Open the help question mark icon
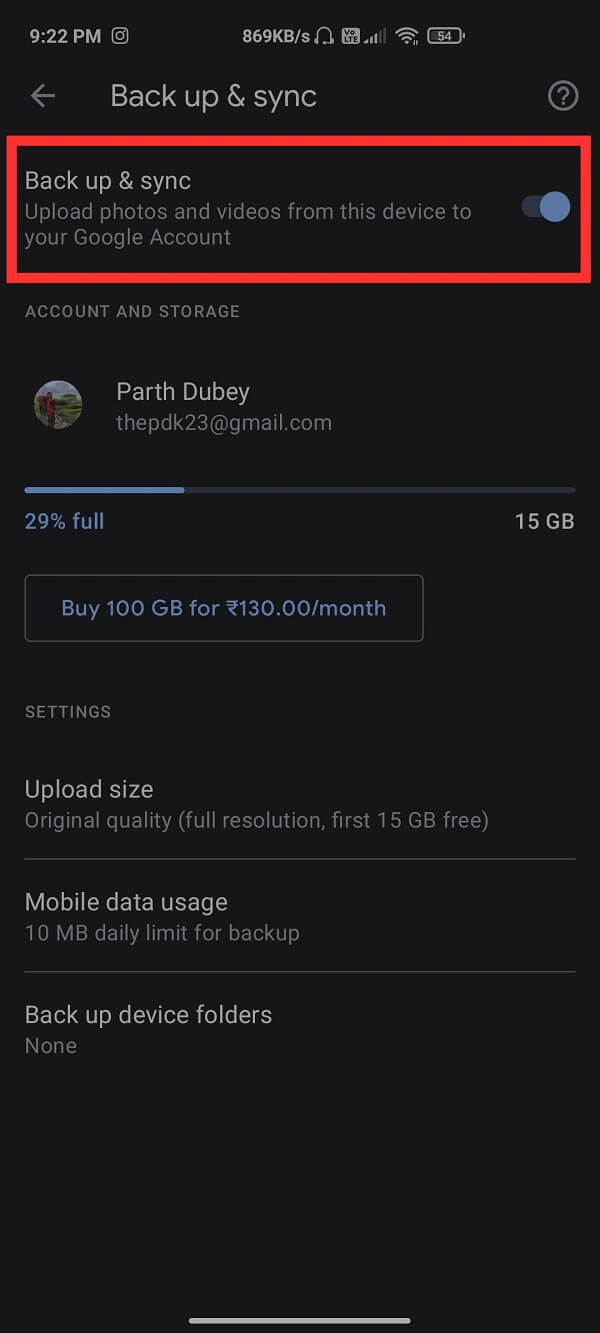The width and height of the screenshot is (600, 1333). (x=563, y=96)
